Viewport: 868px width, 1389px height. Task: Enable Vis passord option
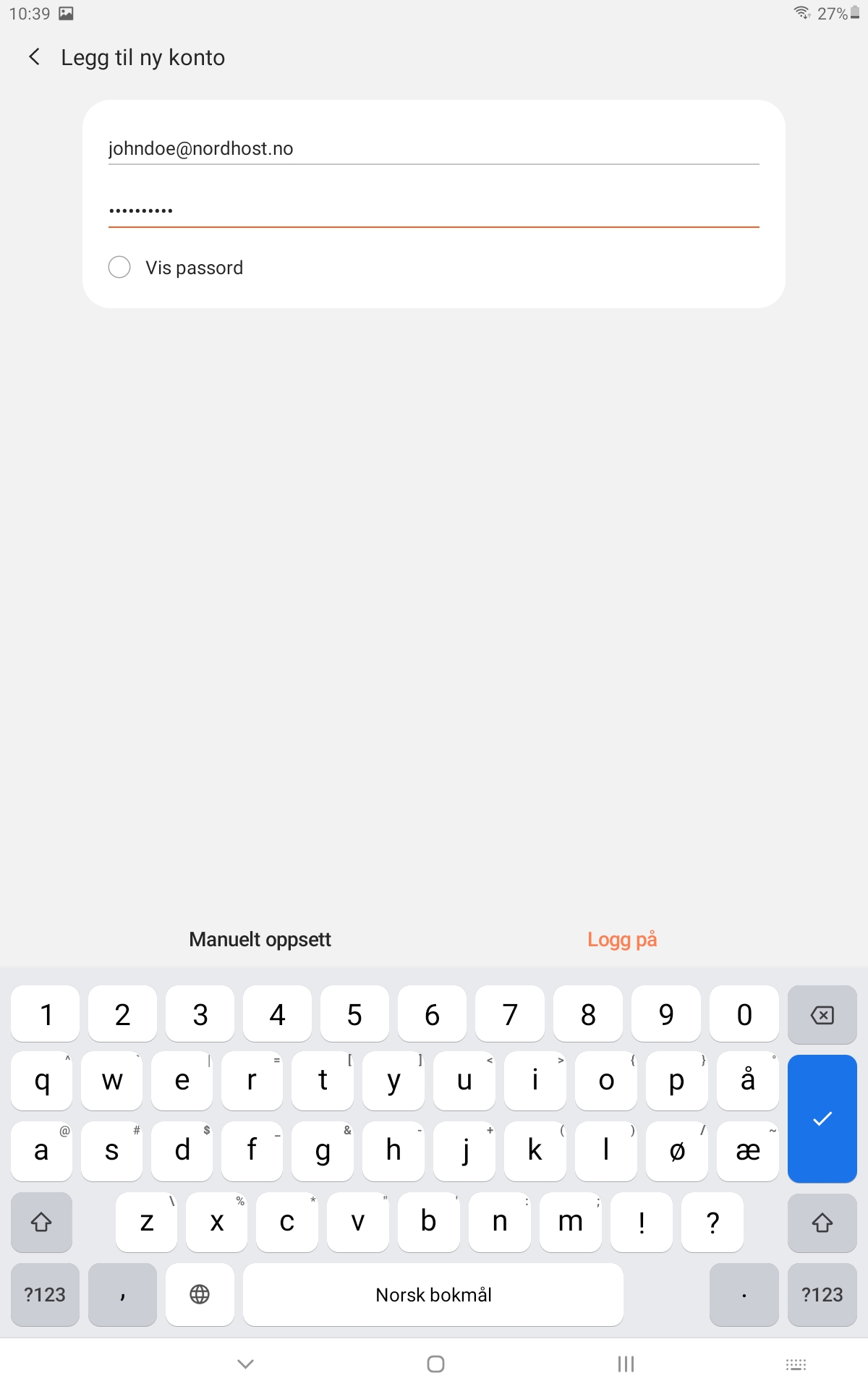coord(119,267)
